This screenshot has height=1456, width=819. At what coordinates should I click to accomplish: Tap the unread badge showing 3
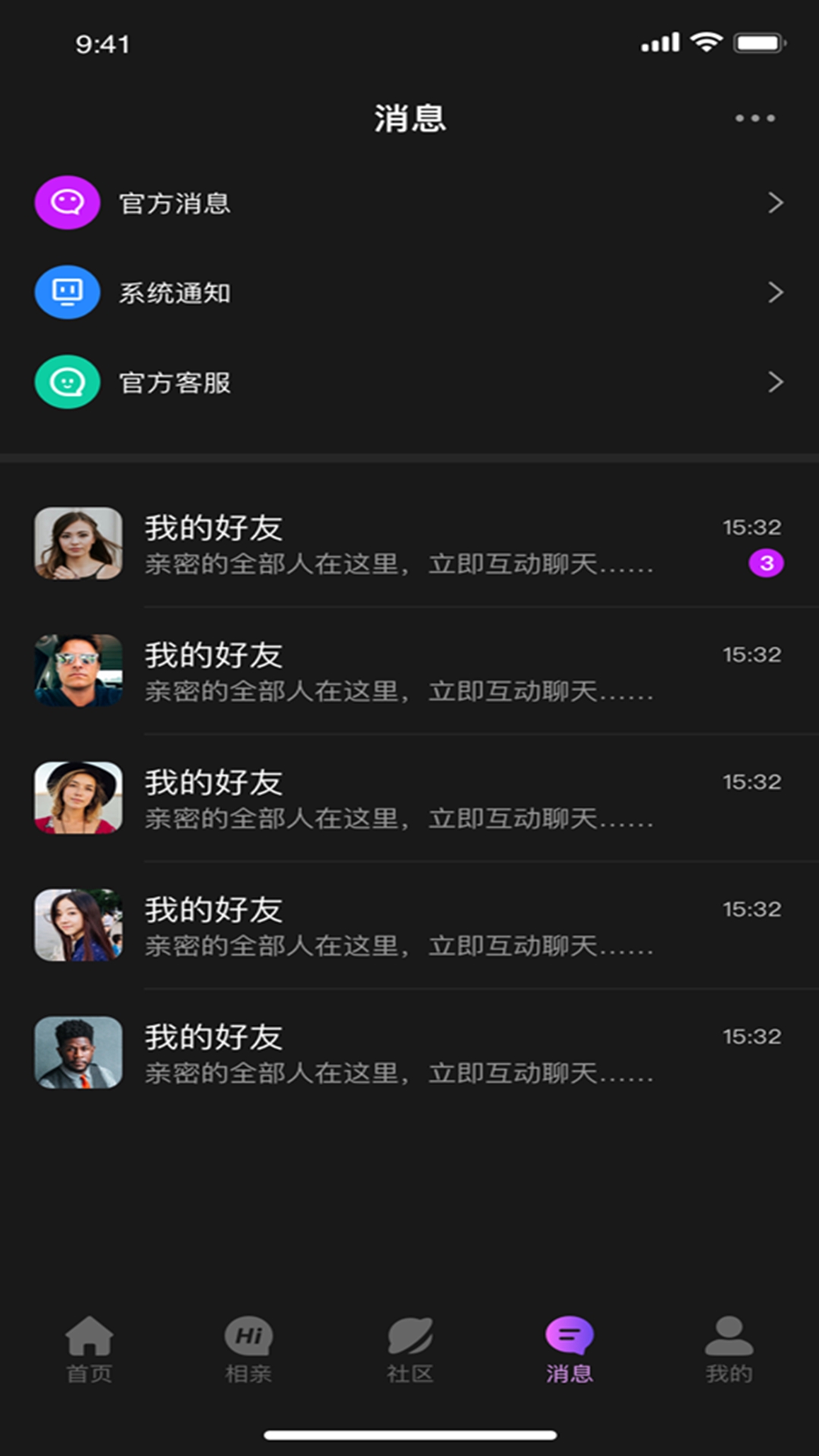(767, 563)
